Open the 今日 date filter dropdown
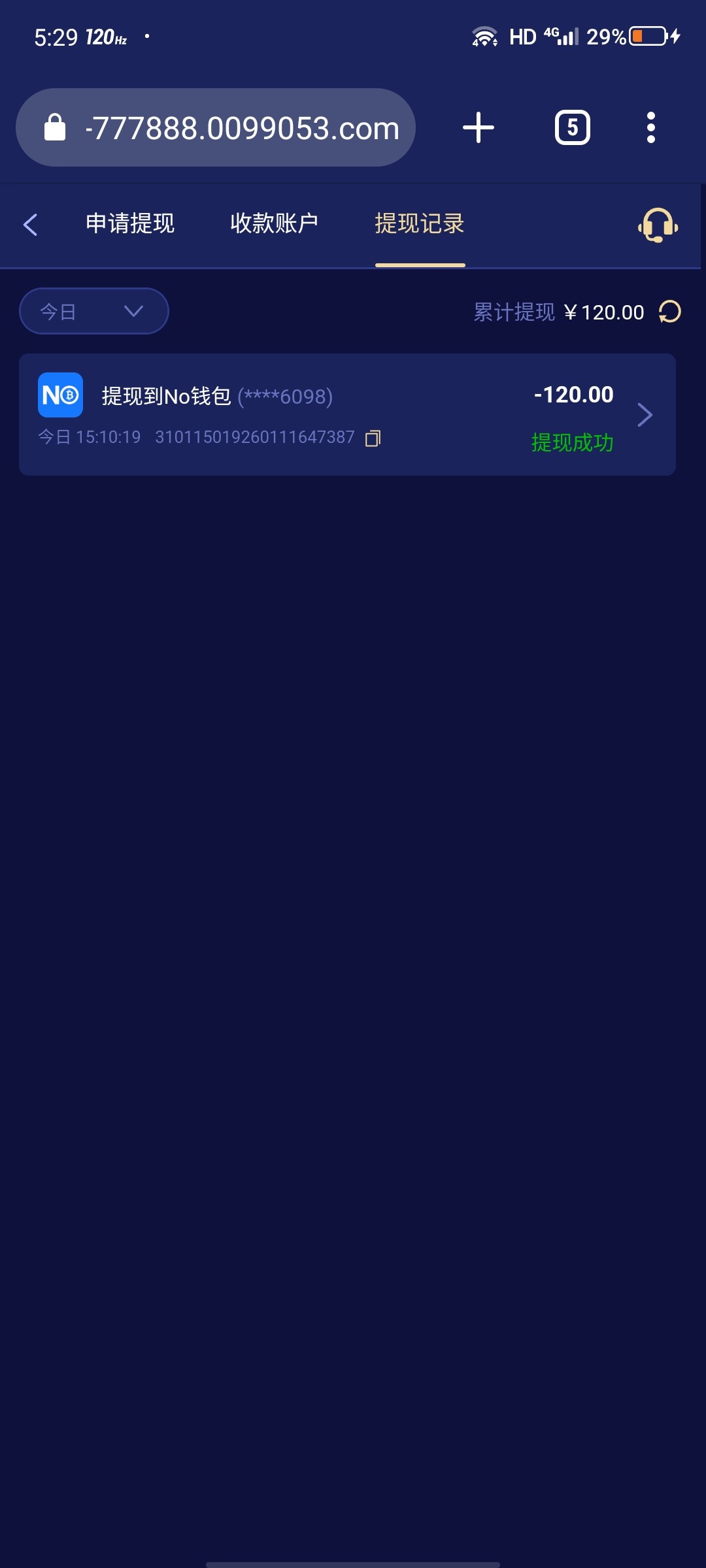The height and width of the screenshot is (1568, 706). pos(93,312)
